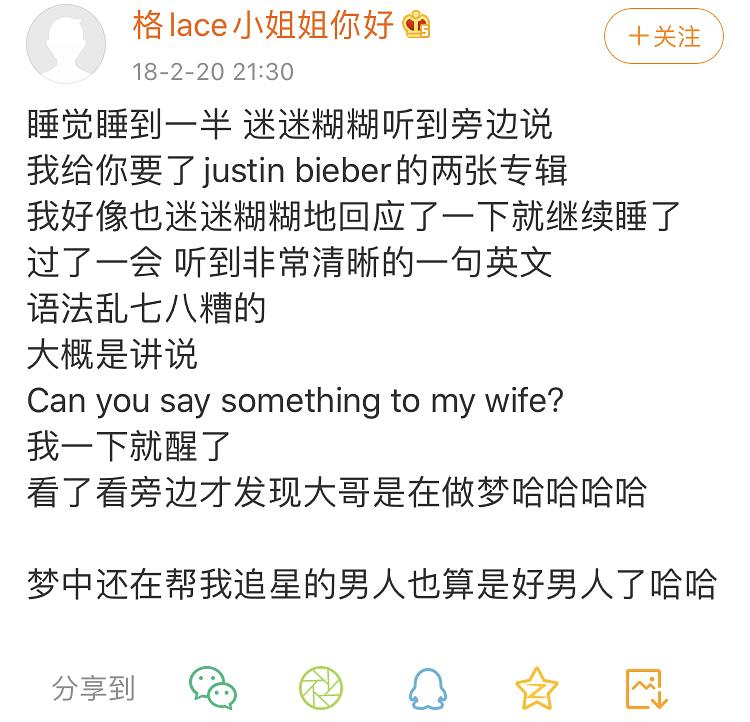750x722 pixels.
Task: Follow this user with +关注
Action: [x=663, y=37]
